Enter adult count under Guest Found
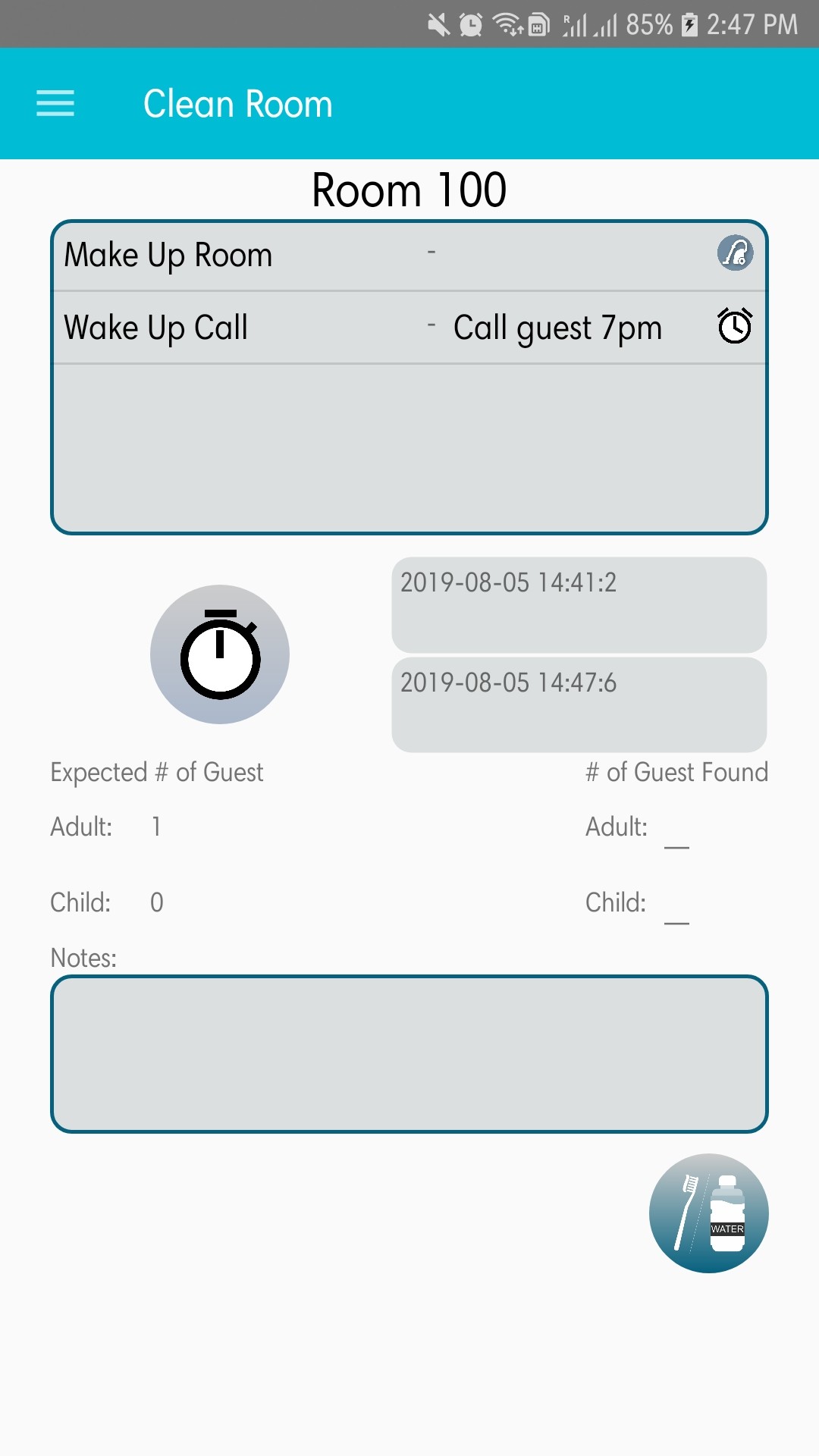The height and width of the screenshot is (1456, 819). [x=676, y=829]
